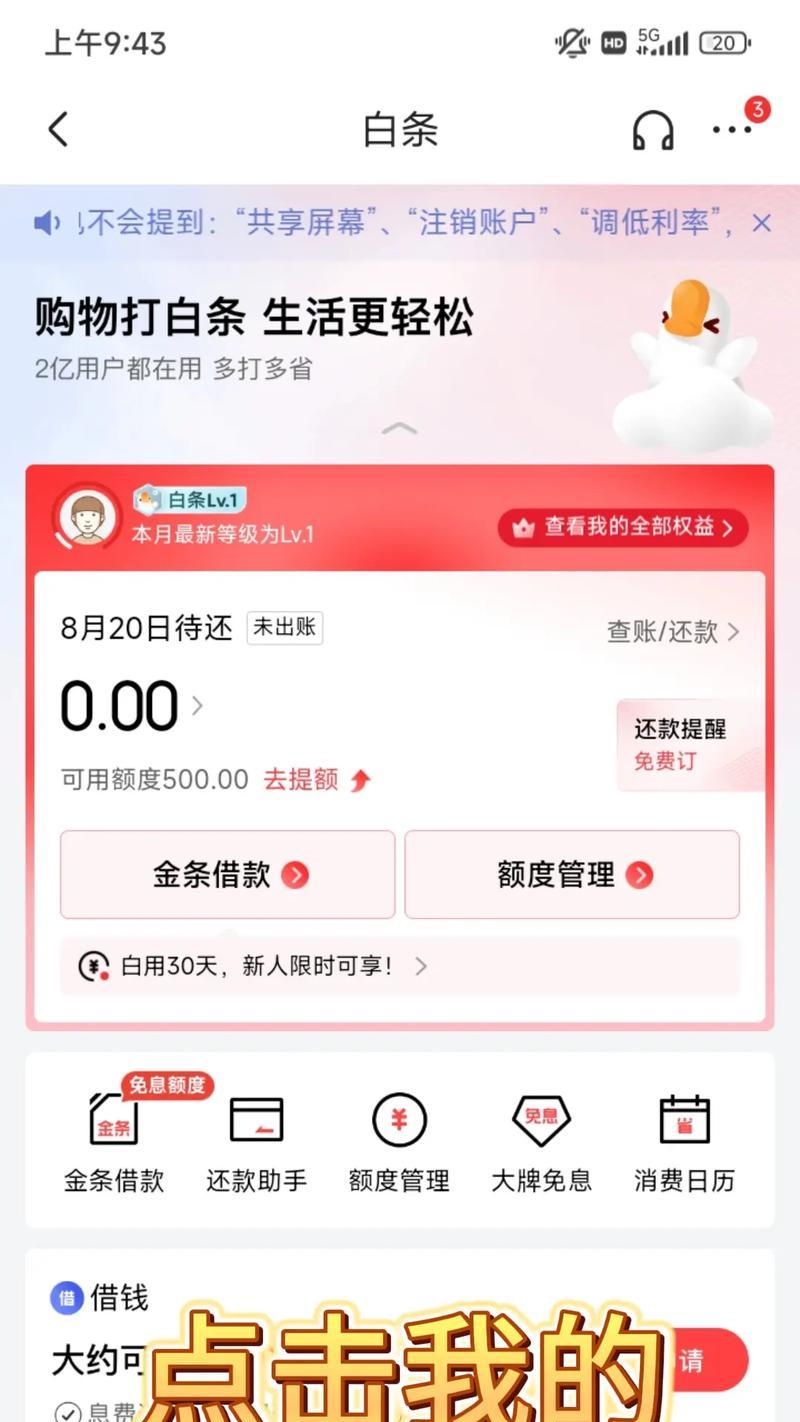View the 0.00 pending amount details

click(130, 706)
